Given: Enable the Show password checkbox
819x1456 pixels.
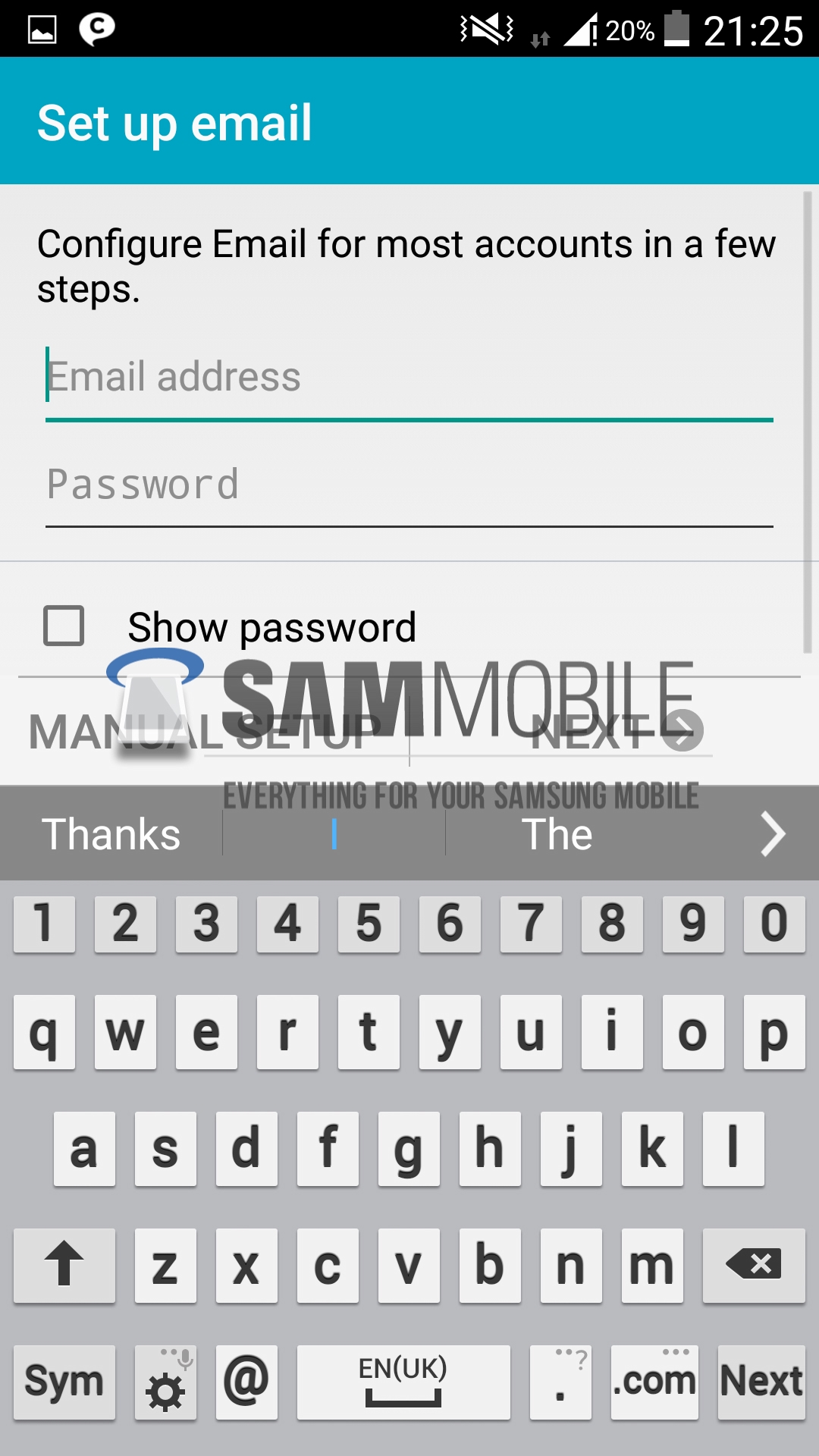Looking at the screenshot, I should pos(64,626).
